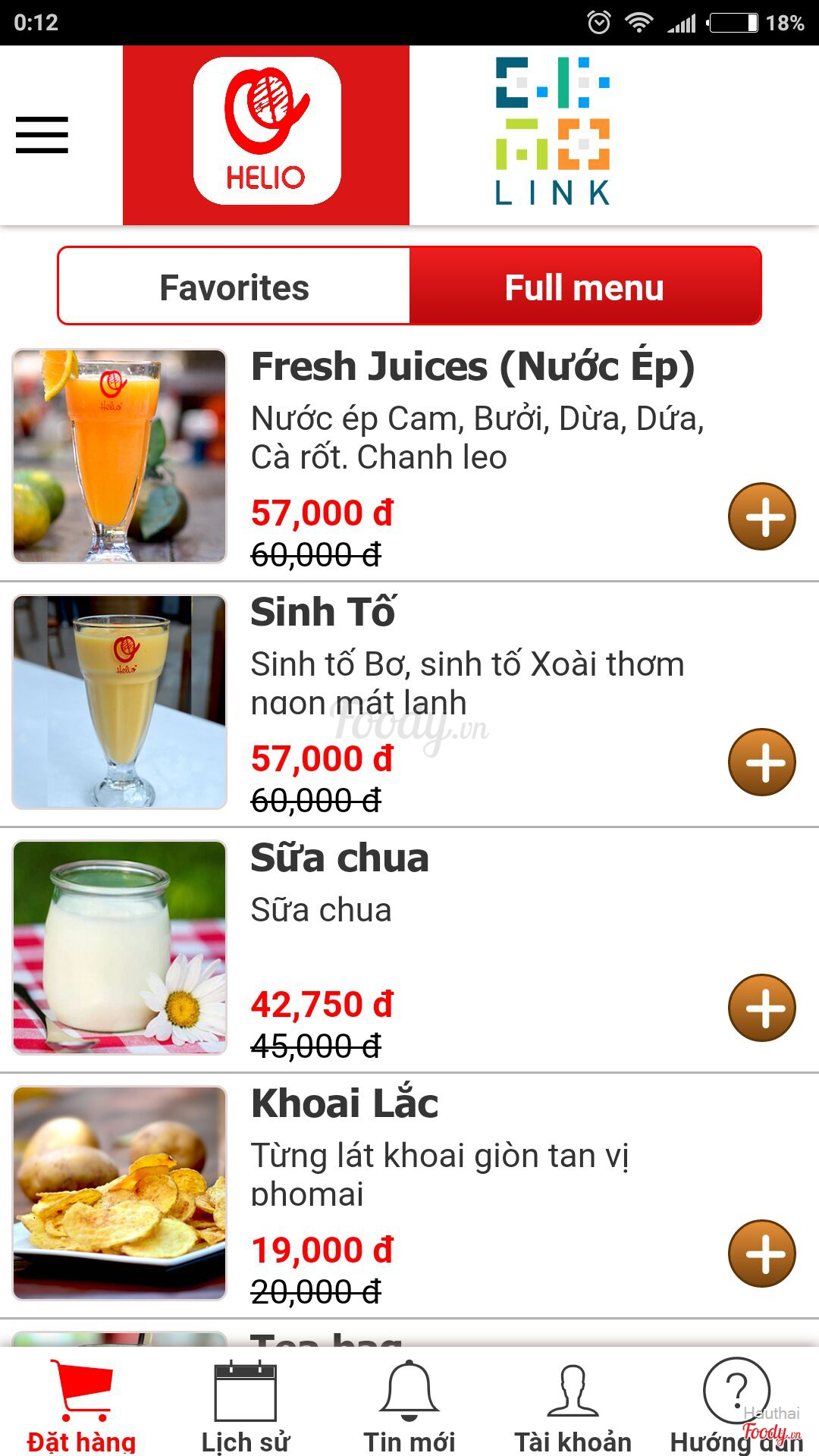Image resolution: width=819 pixels, height=1456 pixels.
Task: Add Fresh Juices (Nước Ép) to the order
Action: tap(761, 516)
